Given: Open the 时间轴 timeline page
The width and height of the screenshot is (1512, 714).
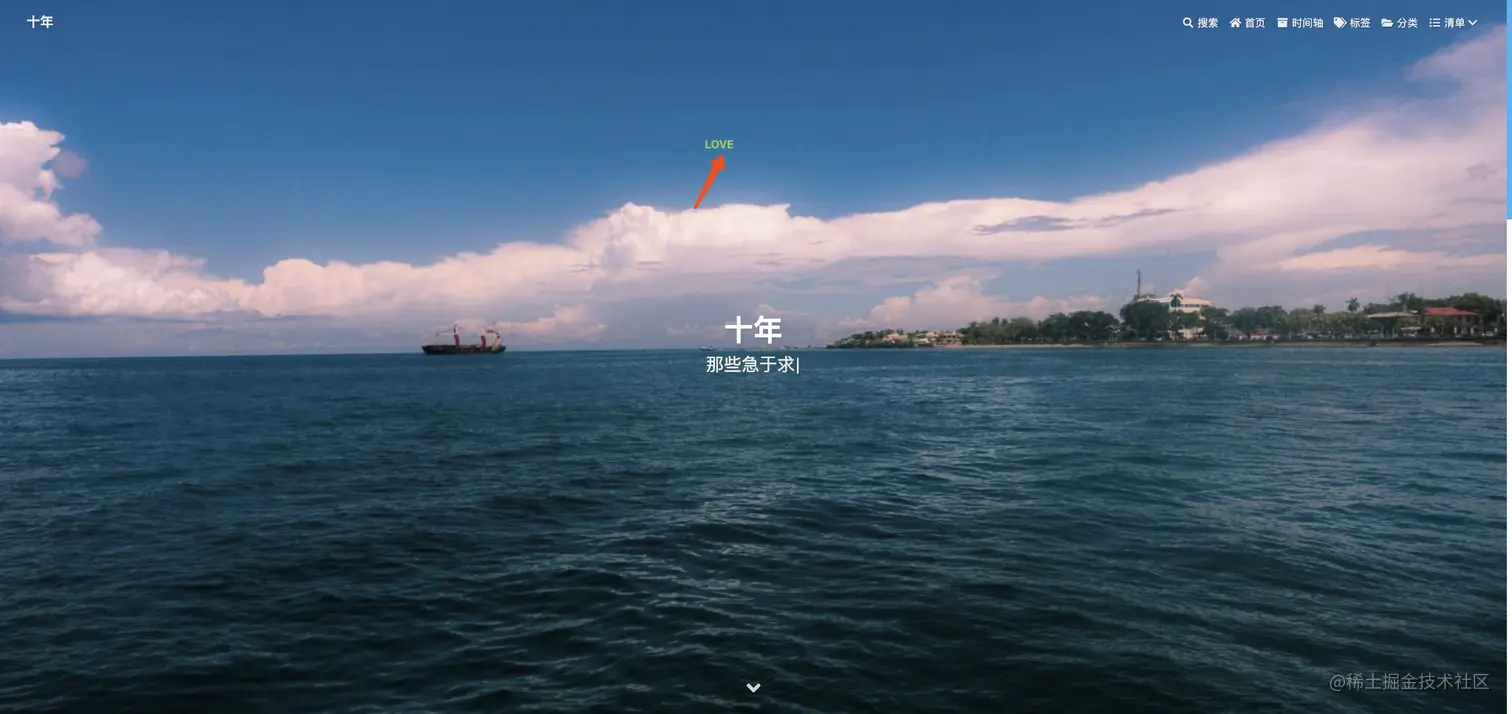Looking at the screenshot, I should [1299, 23].
